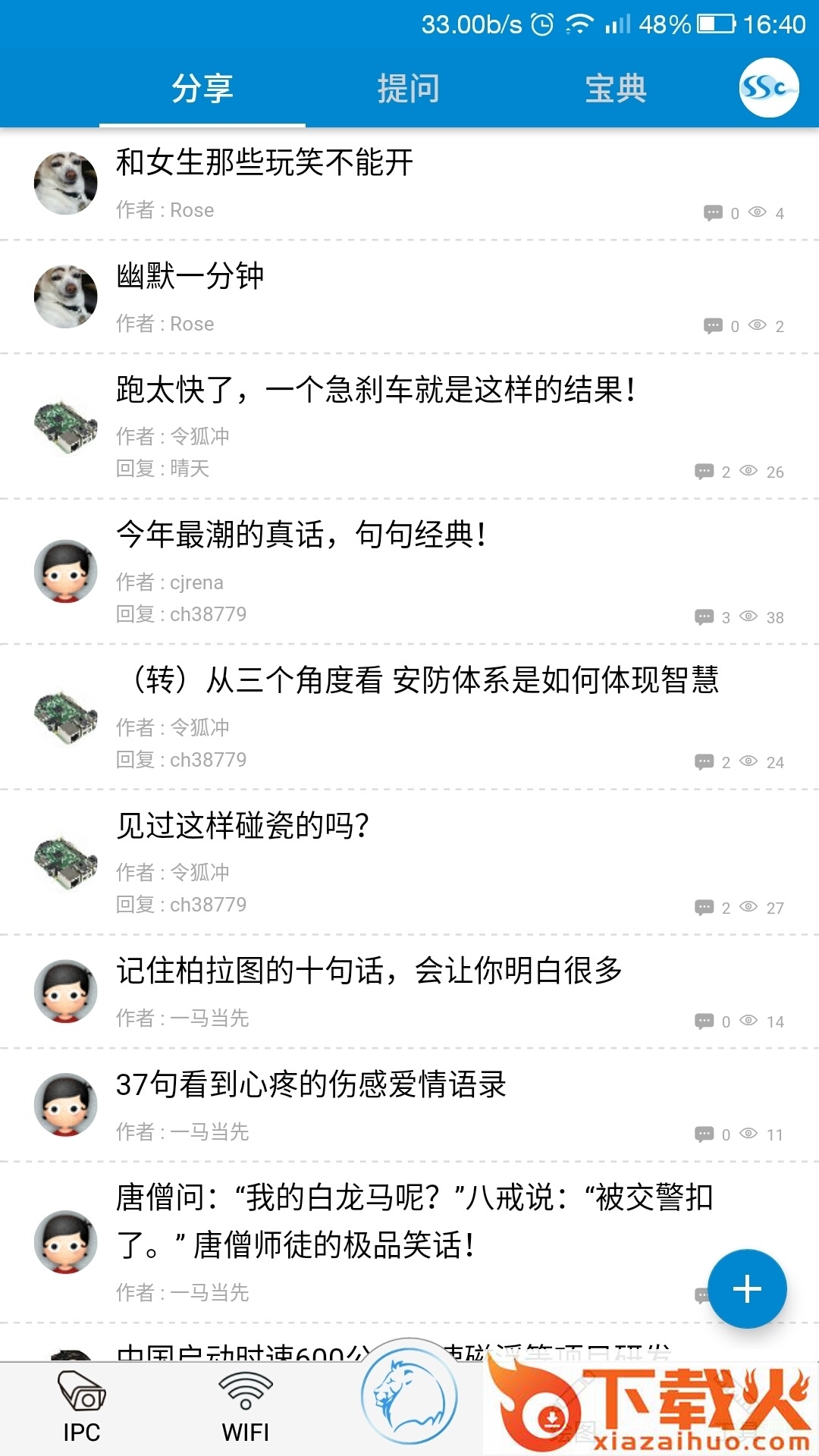Open the SSC profile avatar
Screen dimensions: 819x1456
[x=769, y=88]
